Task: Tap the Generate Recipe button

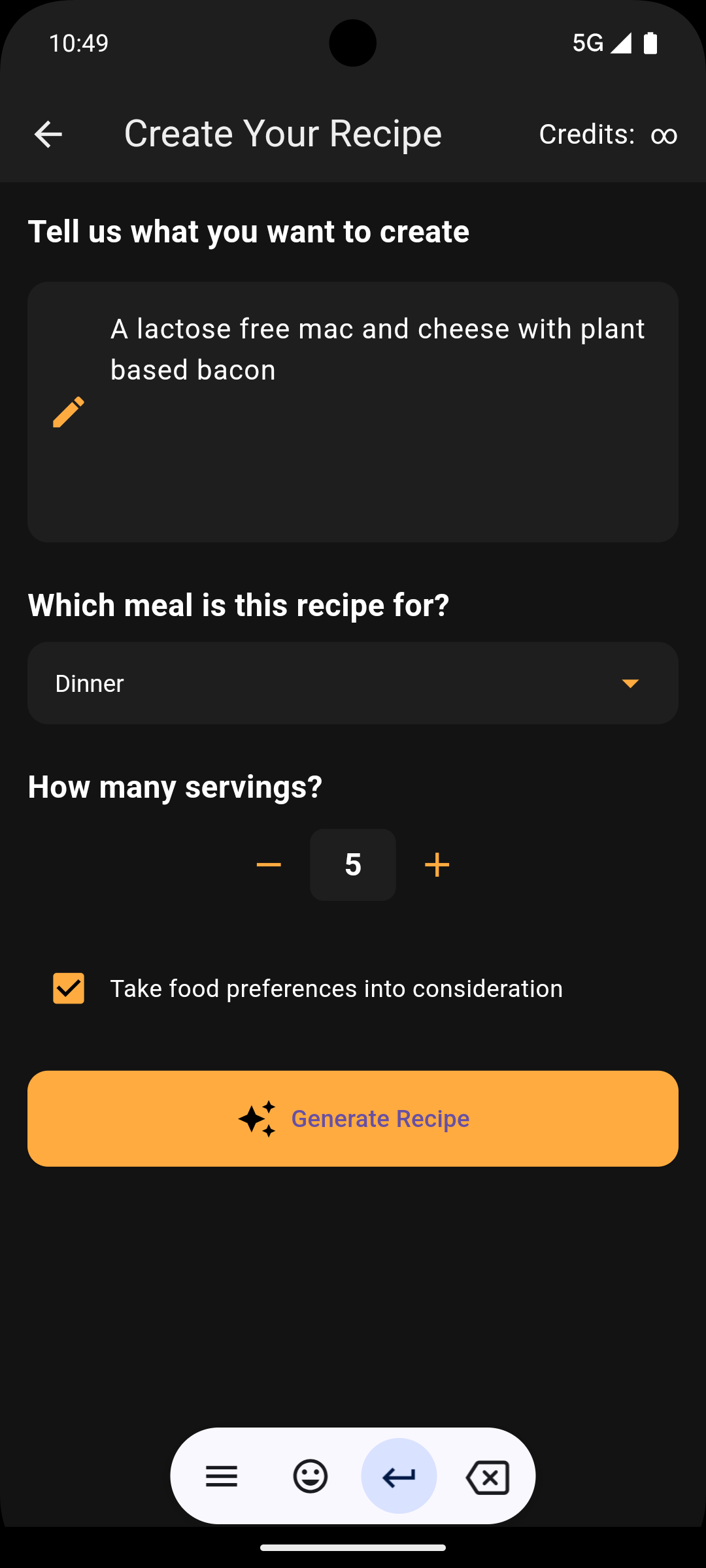Action: click(353, 1119)
